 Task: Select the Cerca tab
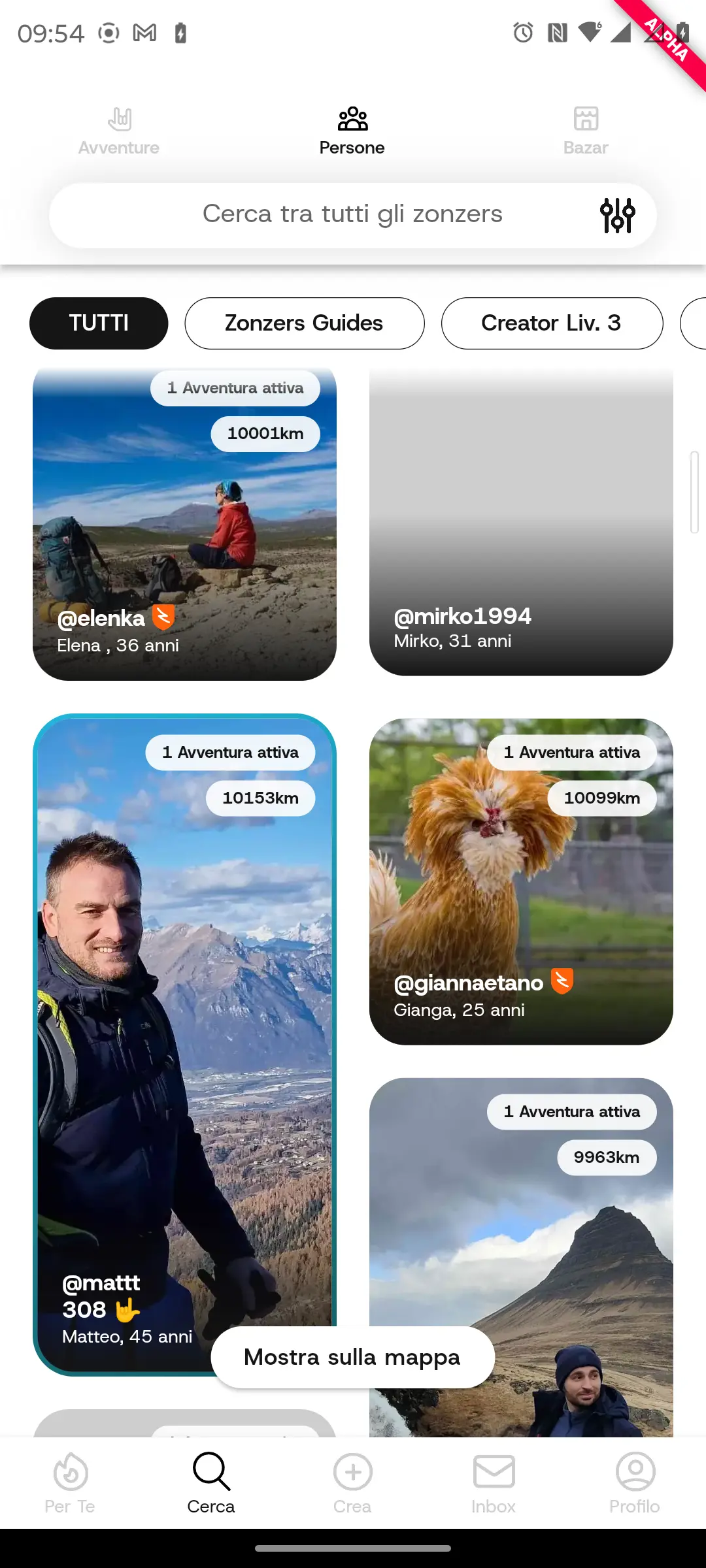(211, 1483)
